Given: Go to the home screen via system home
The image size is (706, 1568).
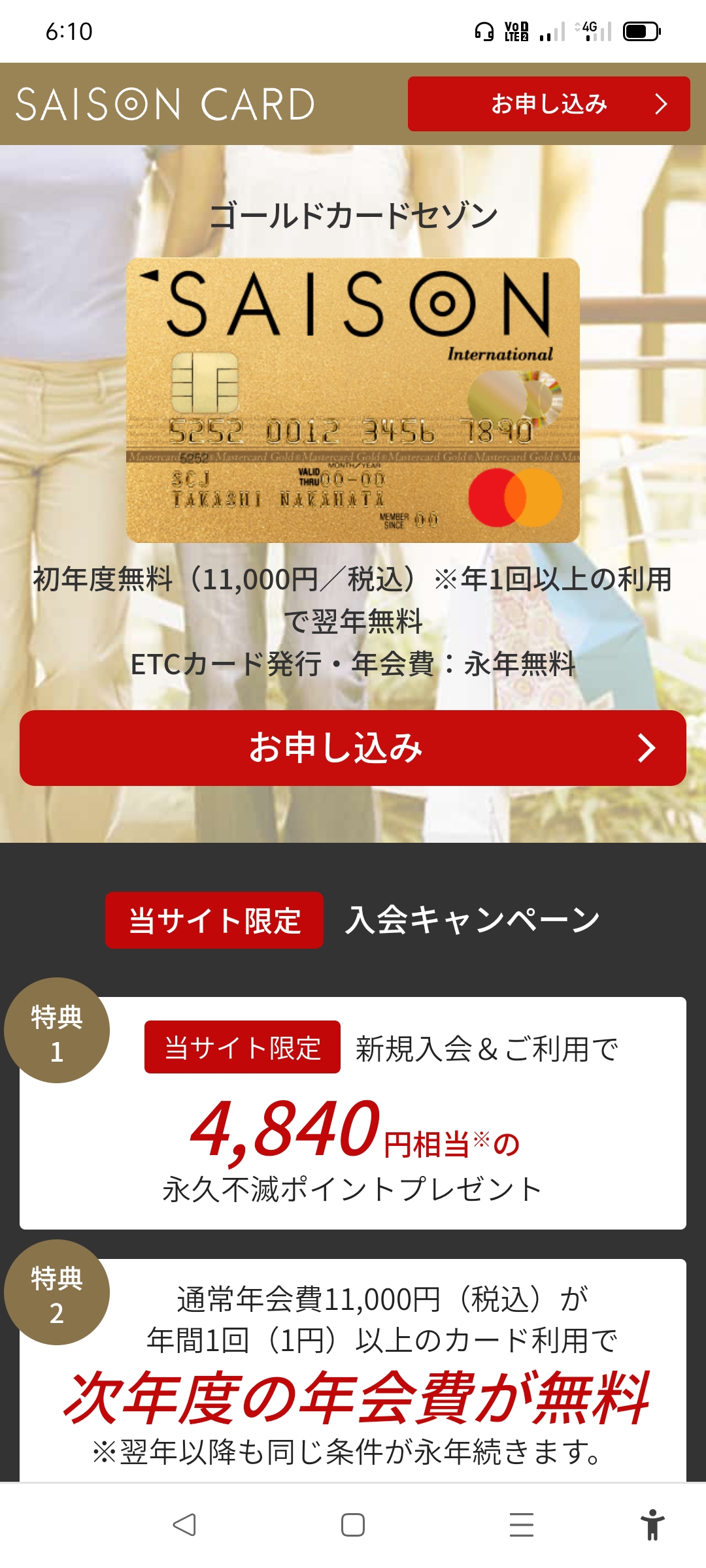Looking at the screenshot, I should [x=353, y=1525].
